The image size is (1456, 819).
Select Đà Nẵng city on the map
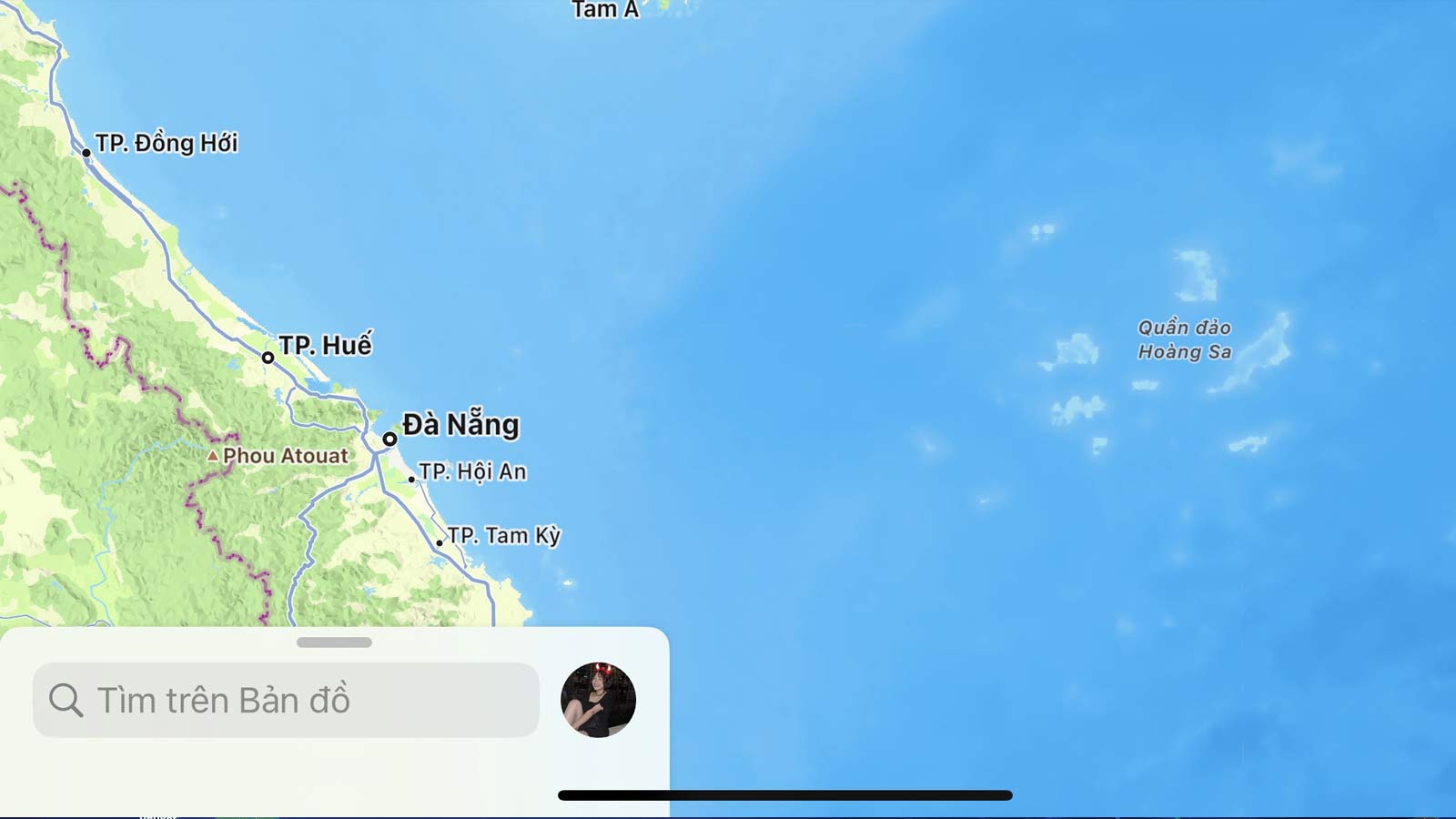pyautogui.click(x=460, y=426)
